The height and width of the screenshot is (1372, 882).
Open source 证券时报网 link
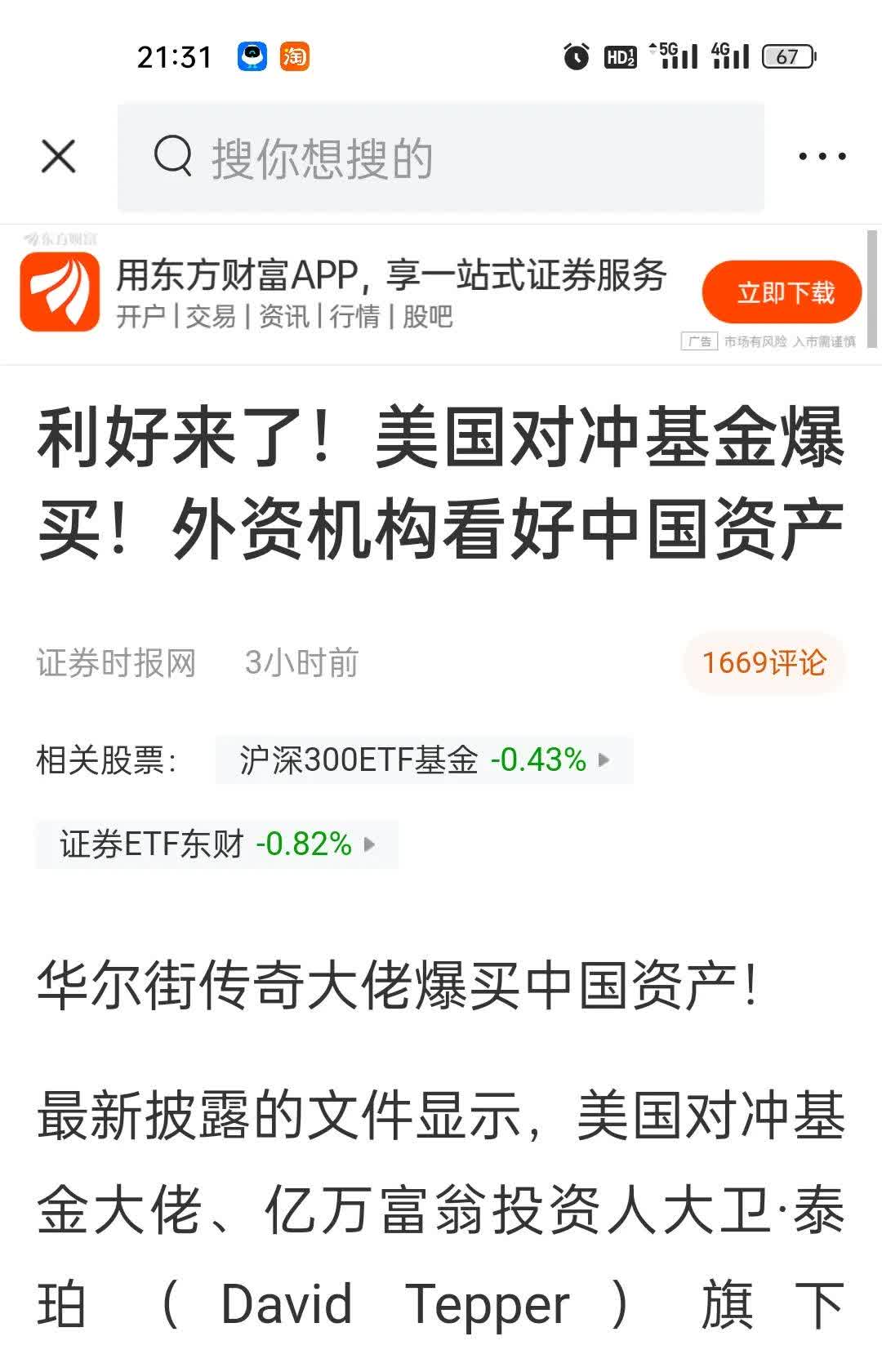[114, 663]
